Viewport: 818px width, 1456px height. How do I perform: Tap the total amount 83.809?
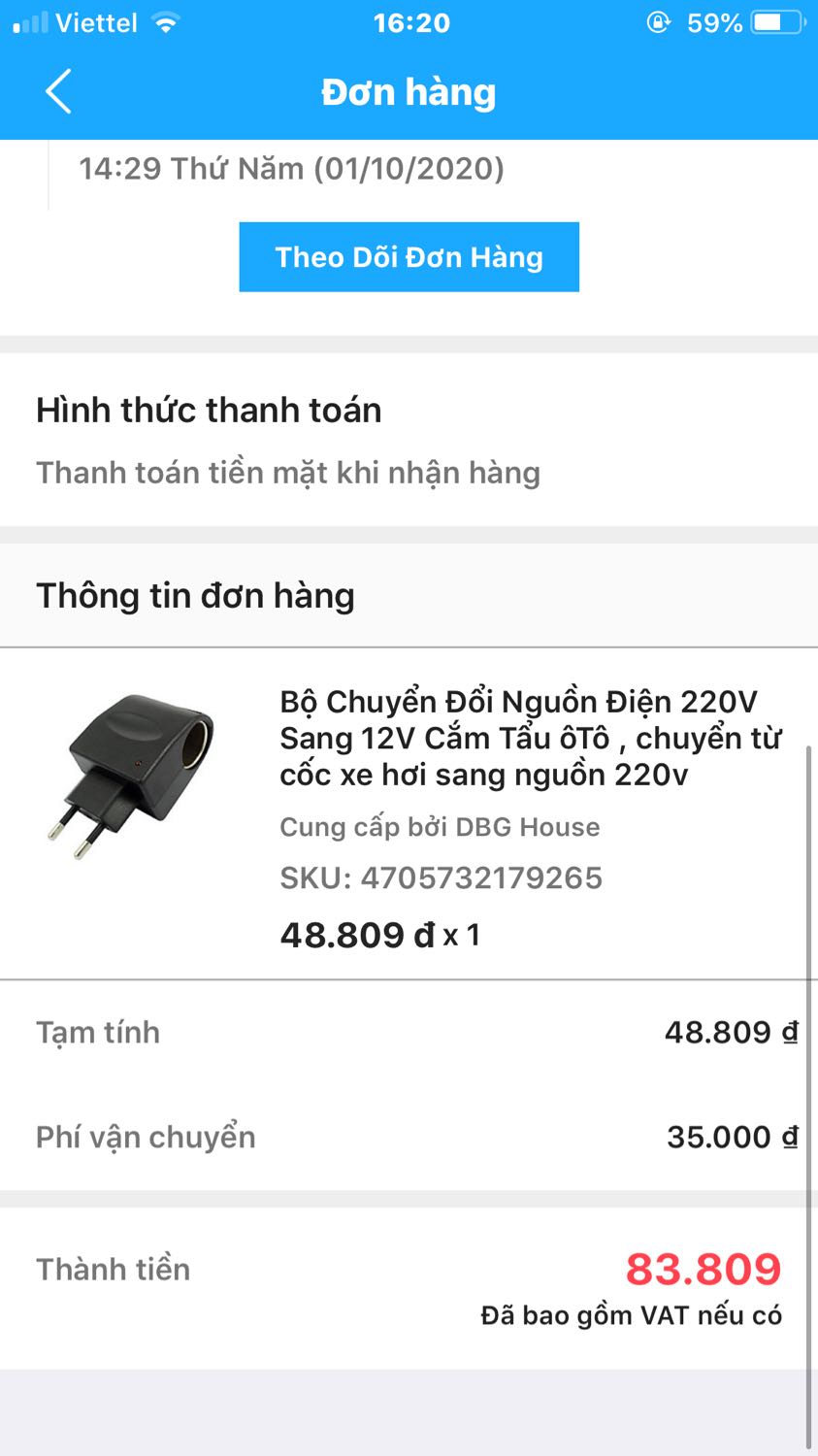[702, 1269]
